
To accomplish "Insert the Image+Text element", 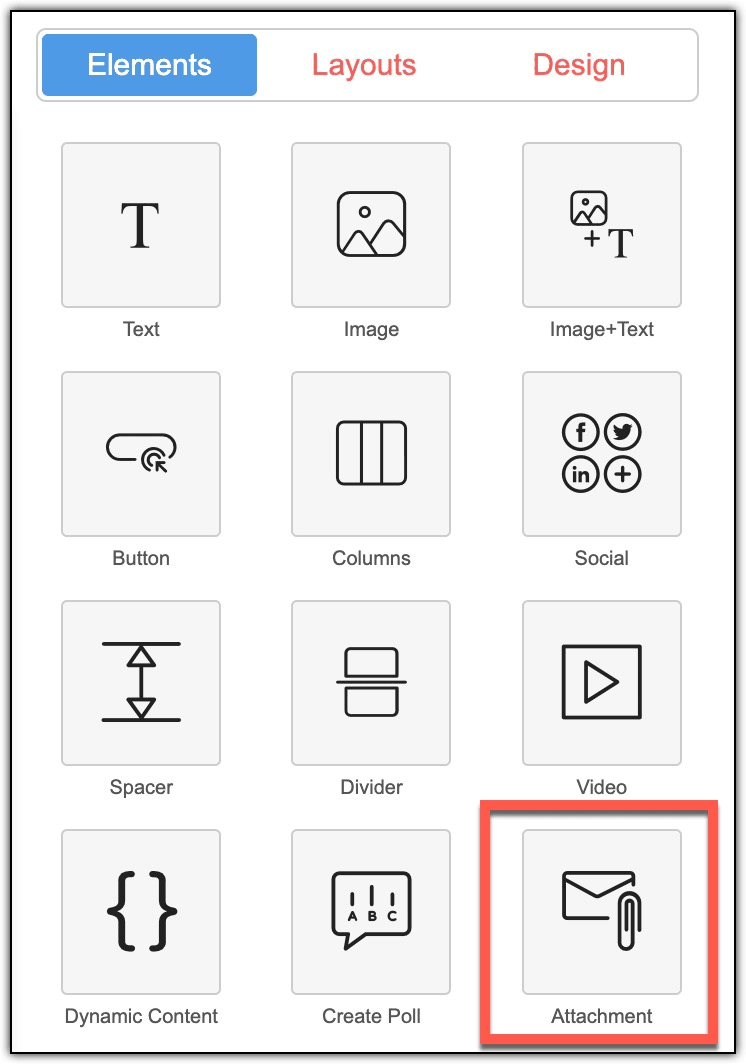I will [x=601, y=225].
